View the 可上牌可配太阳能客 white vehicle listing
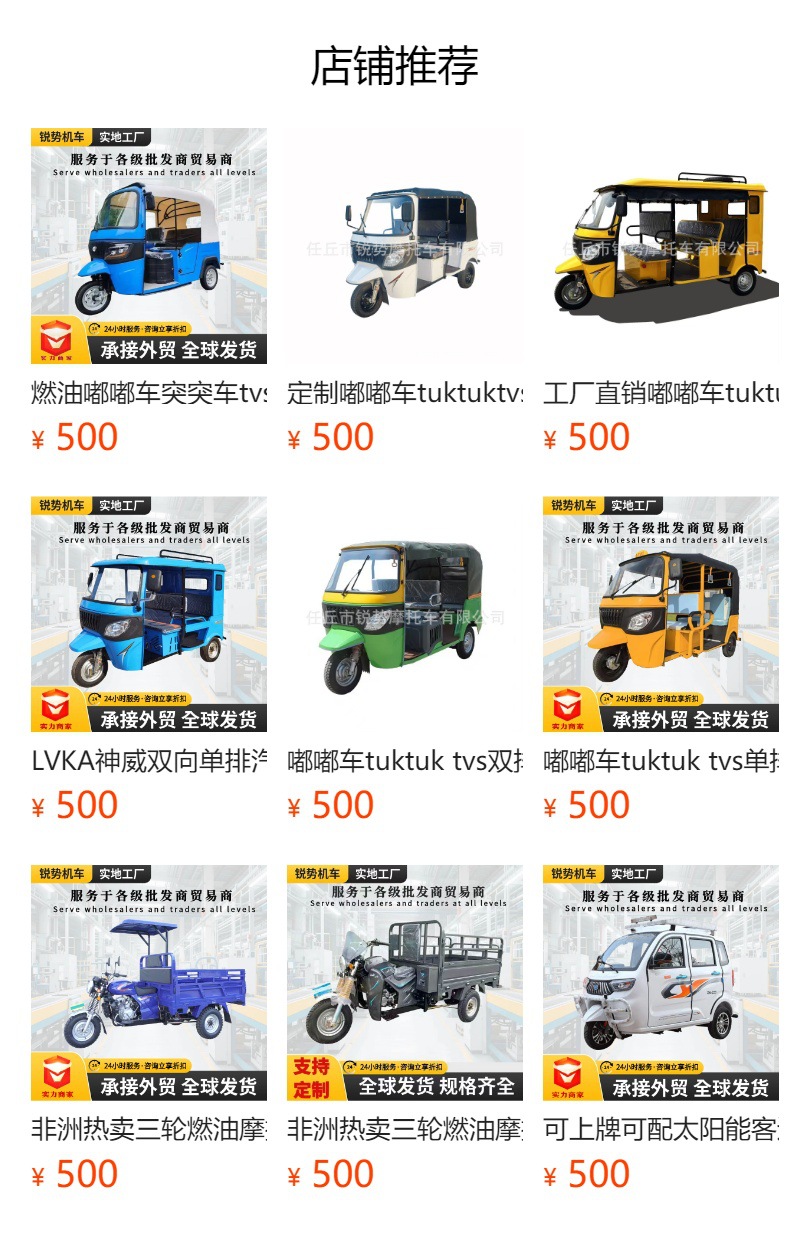 point(661,982)
